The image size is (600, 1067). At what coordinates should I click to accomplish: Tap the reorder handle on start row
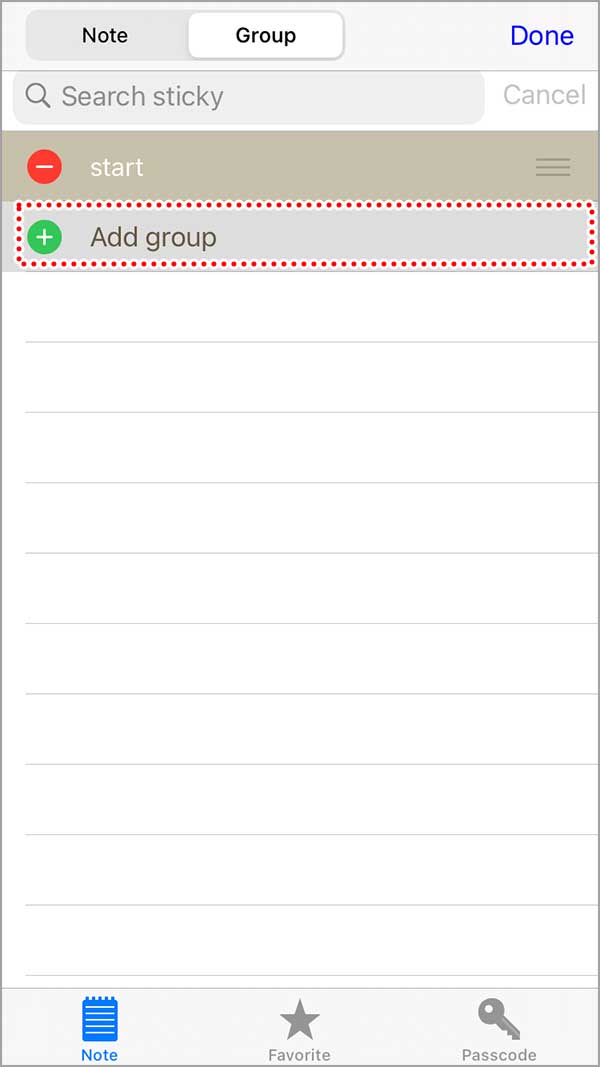pos(552,167)
